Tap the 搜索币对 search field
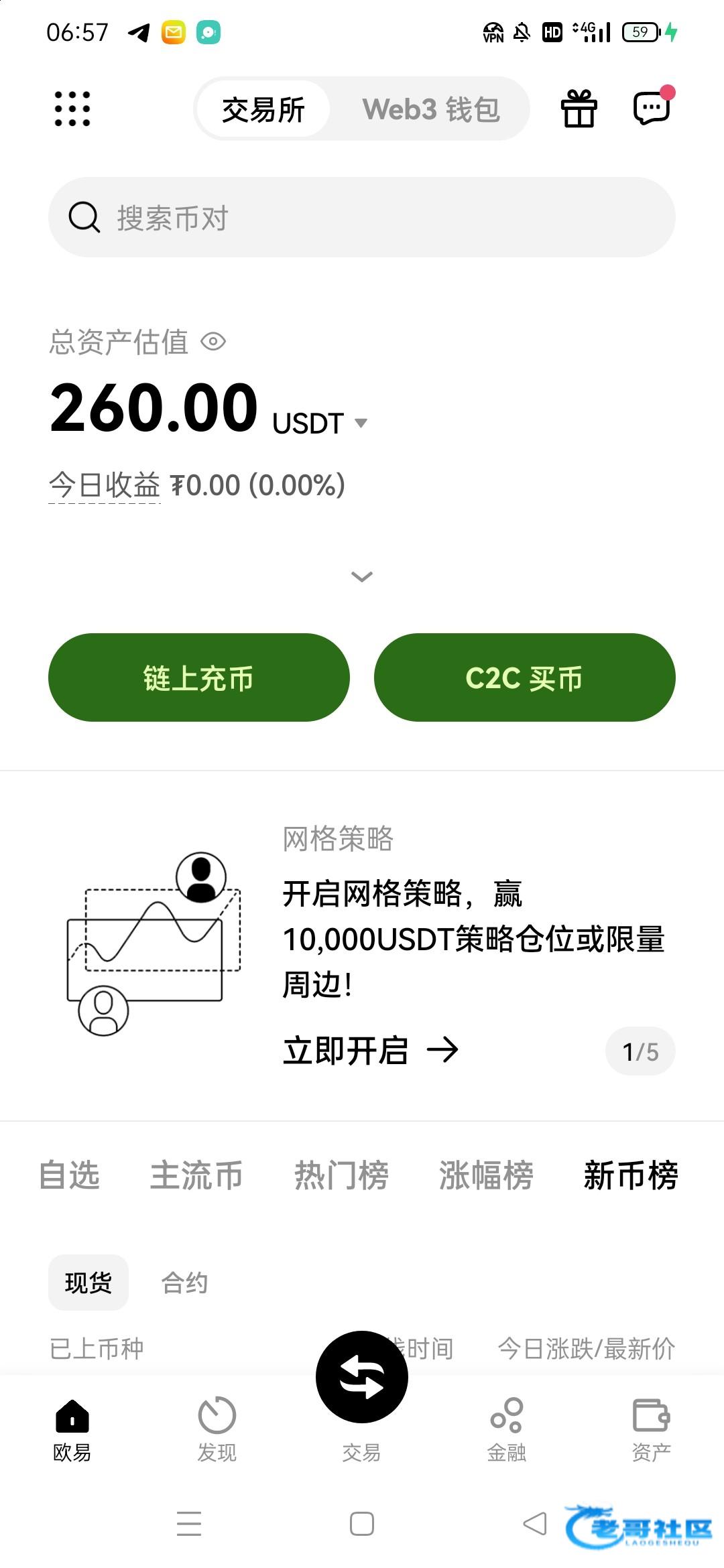This screenshot has width=724, height=1568. [x=362, y=217]
